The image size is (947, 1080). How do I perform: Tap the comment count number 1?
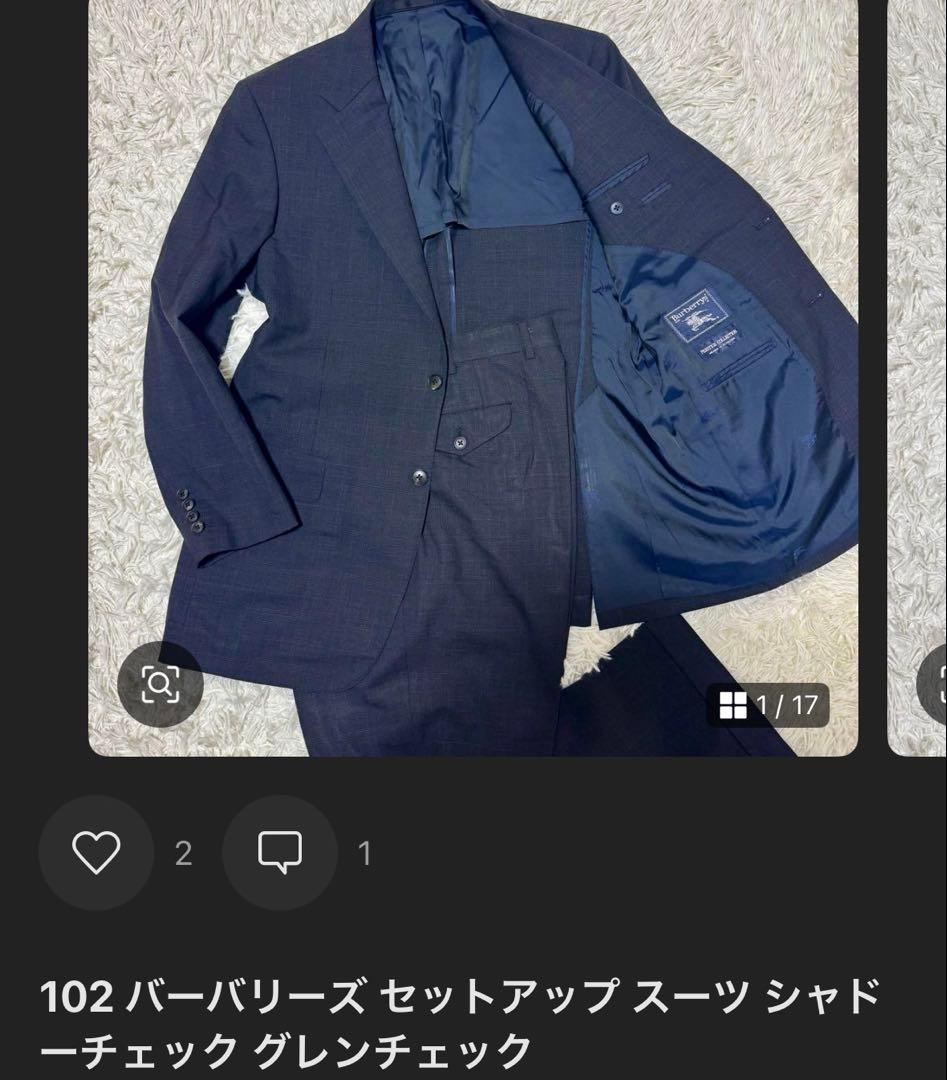coord(365,853)
